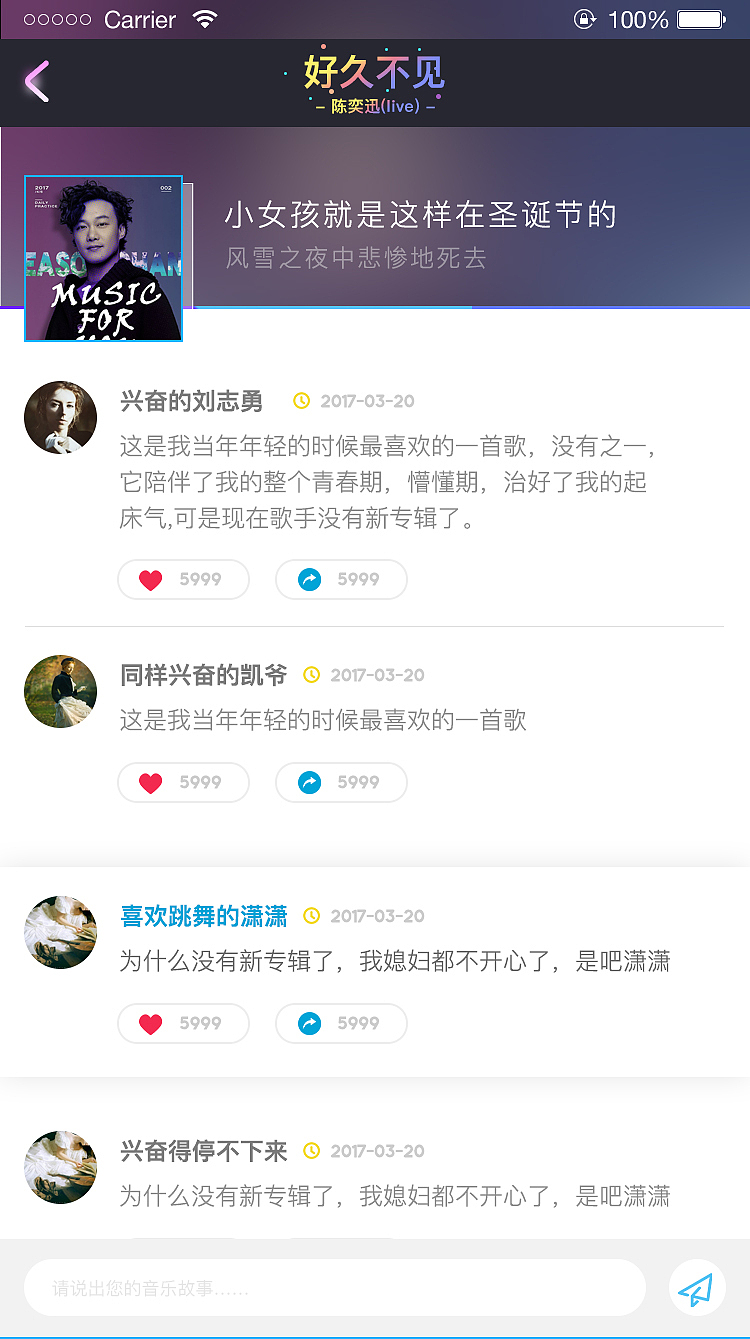Click the share icon on 兴奋的刘志勇's comment
This screenshot has height=1339, width=750.
(x=310, y=579)
